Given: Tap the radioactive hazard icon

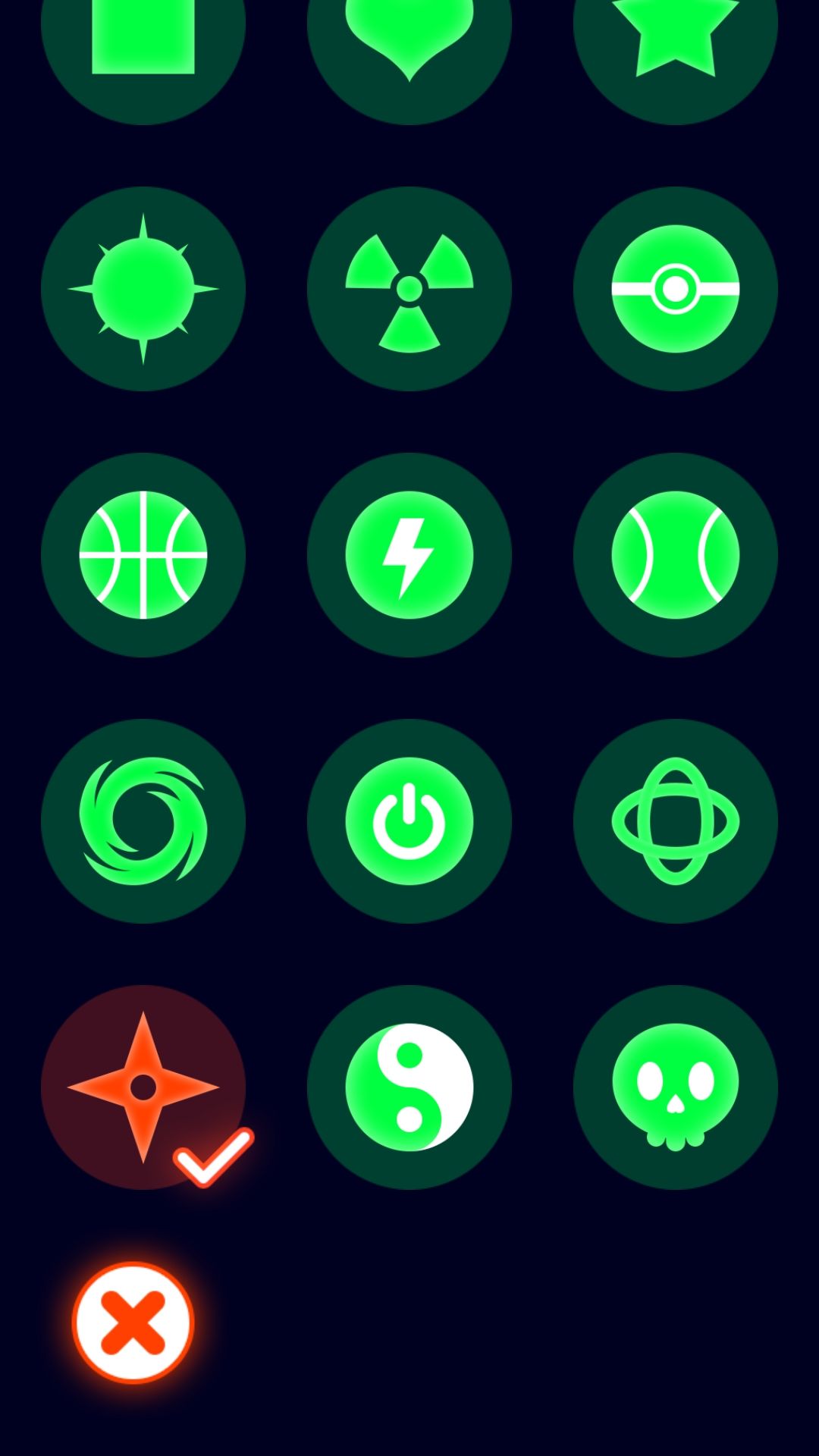Looking at the screenshot, I should tap(409, 287).
